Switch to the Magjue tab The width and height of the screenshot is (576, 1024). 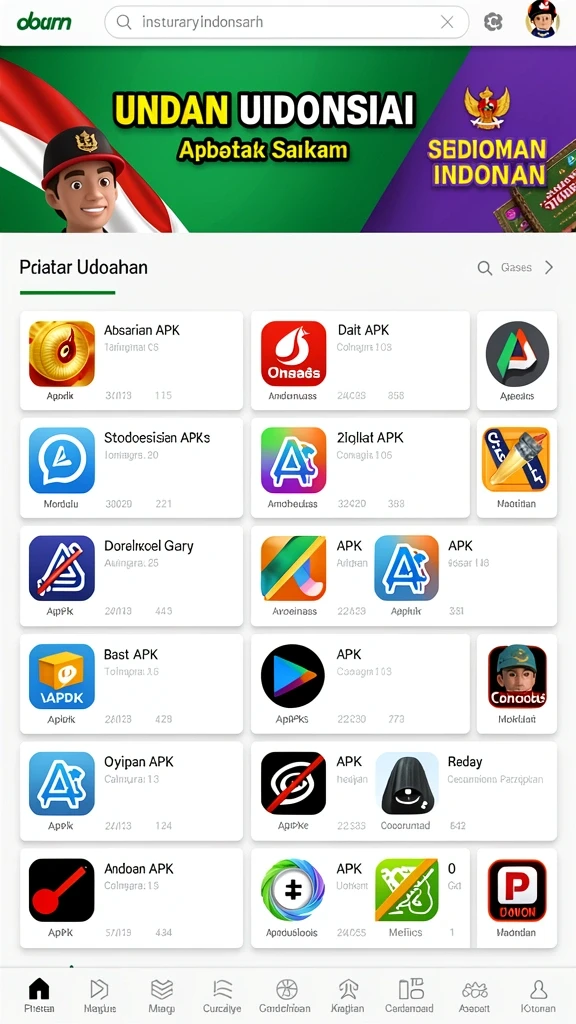click(100, 996)
